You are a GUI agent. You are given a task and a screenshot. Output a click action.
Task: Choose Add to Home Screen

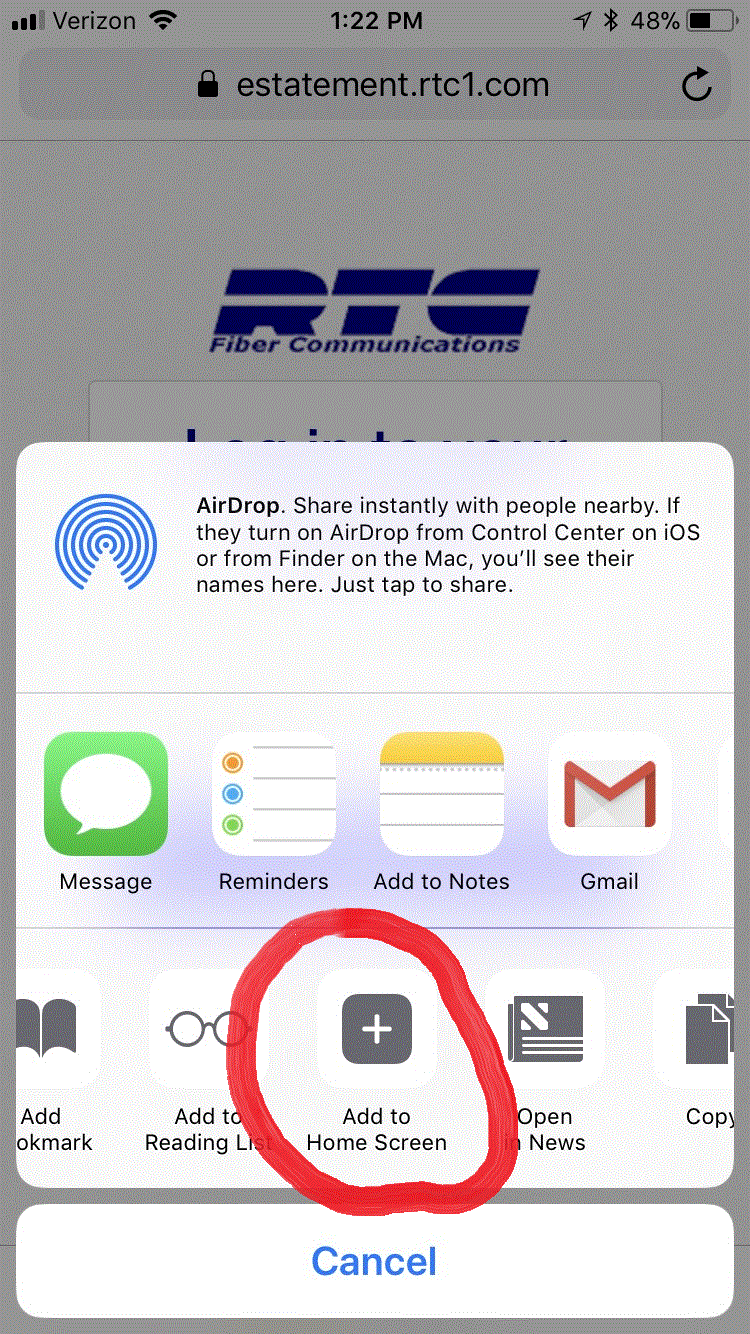tap(377, 1030)
